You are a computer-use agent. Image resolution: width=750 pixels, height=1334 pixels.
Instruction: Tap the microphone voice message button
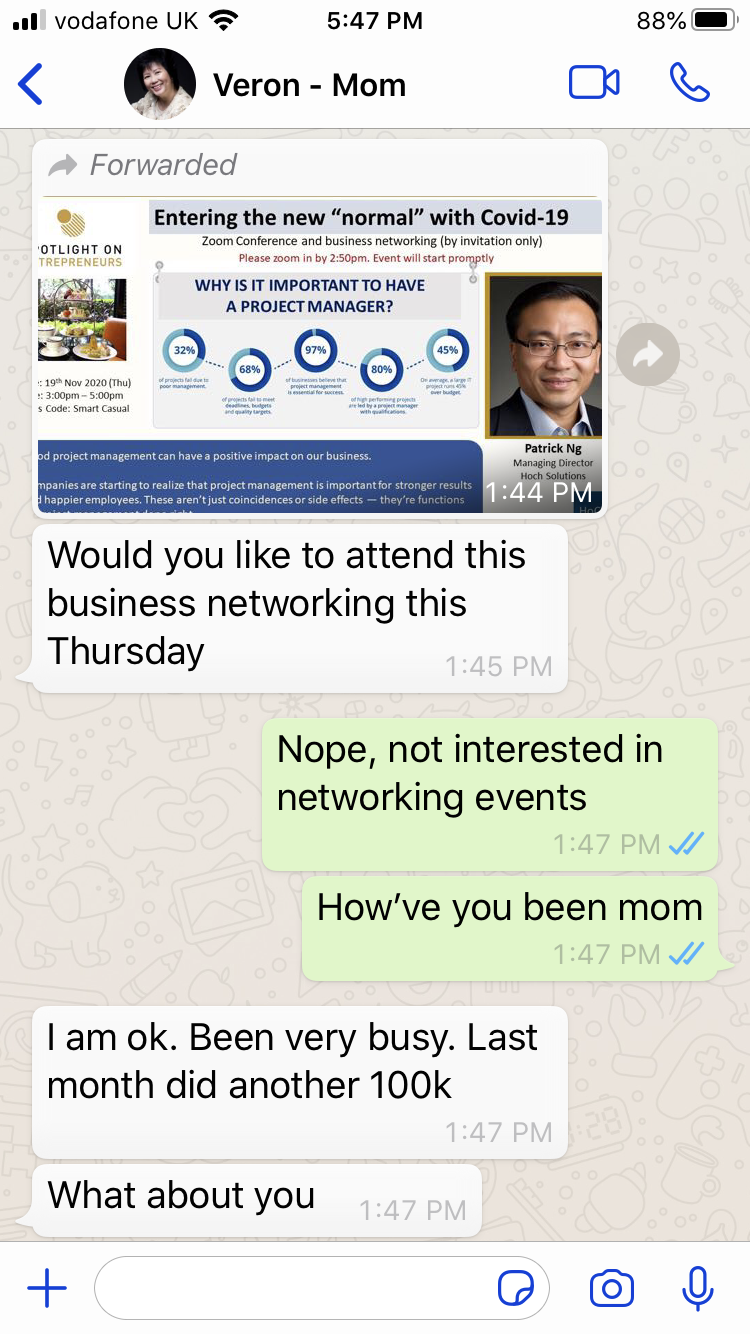coord(697,1289)
